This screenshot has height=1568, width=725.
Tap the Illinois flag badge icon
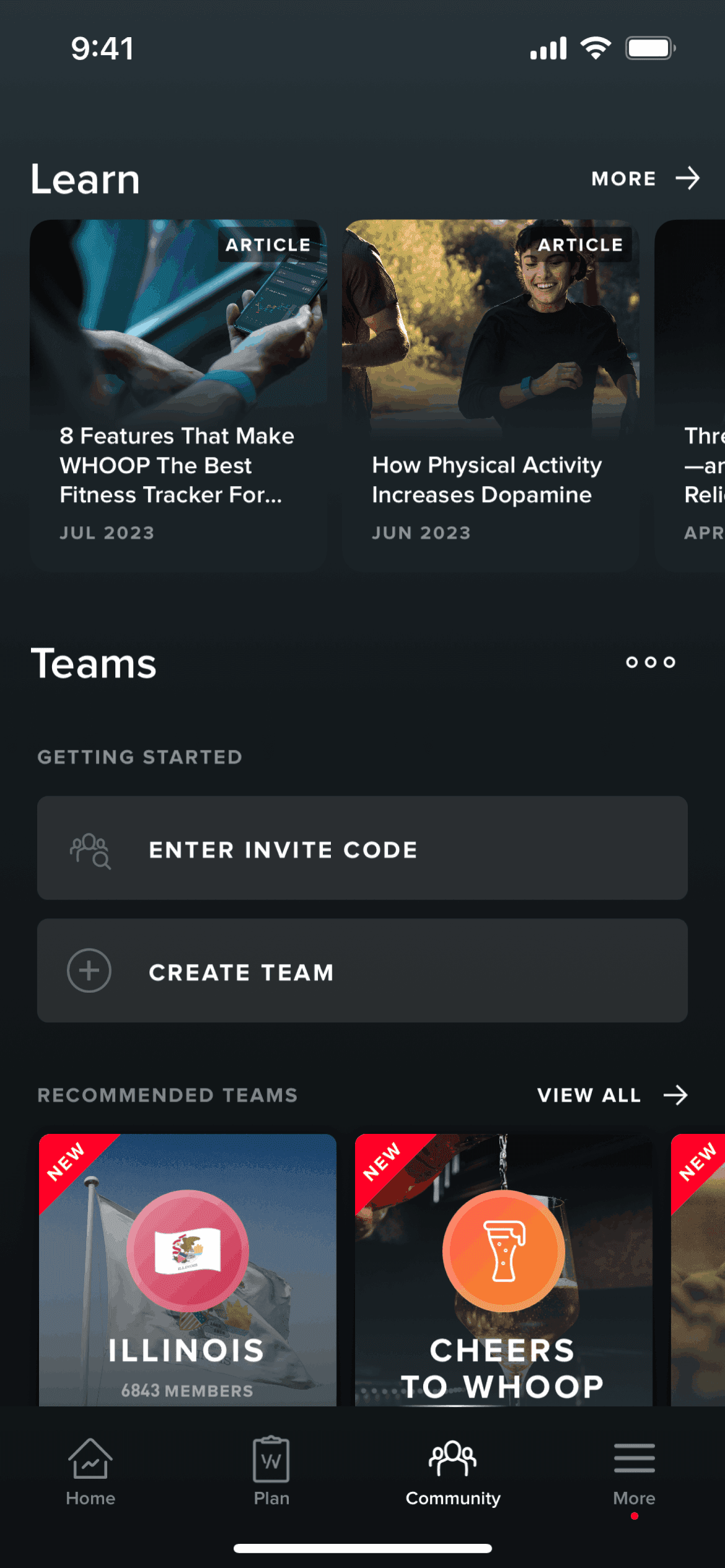click(x=188, y=1252)
